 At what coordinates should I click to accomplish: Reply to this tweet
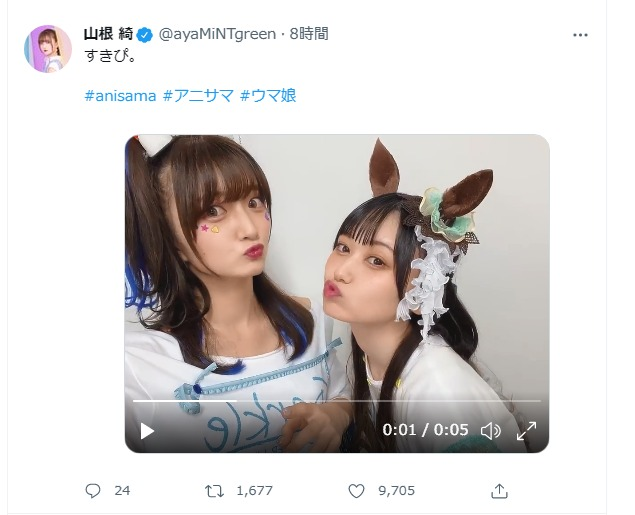click(94, 490)
